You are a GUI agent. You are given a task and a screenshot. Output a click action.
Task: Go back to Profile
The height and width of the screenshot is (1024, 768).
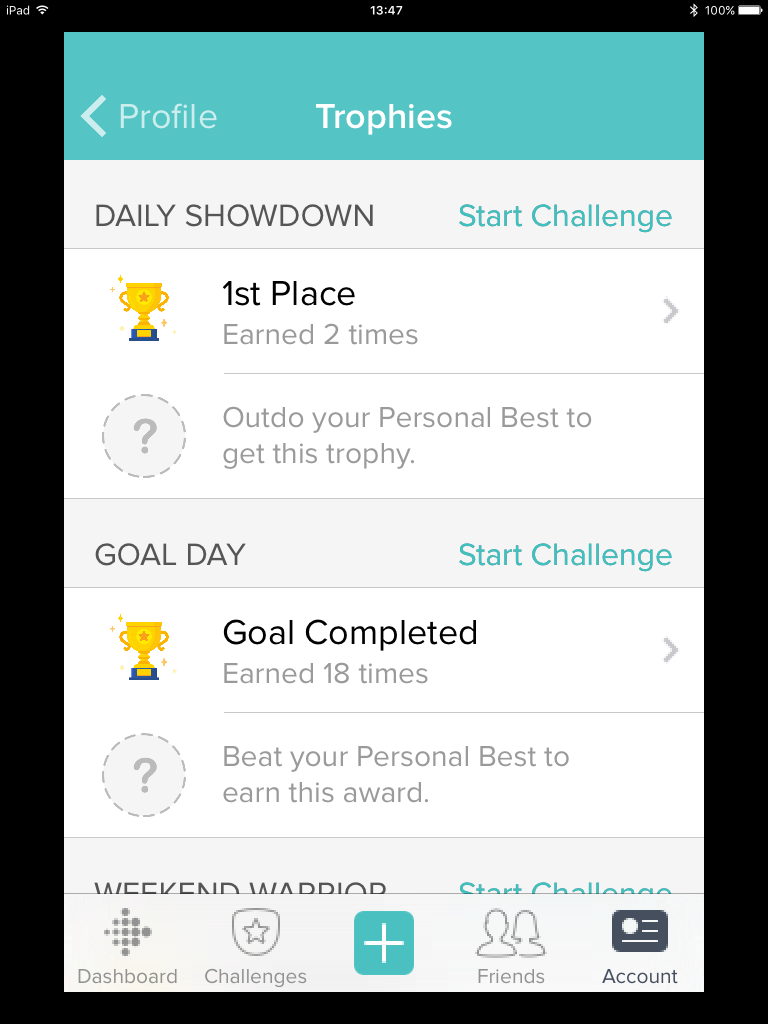(x=150, y=117)
